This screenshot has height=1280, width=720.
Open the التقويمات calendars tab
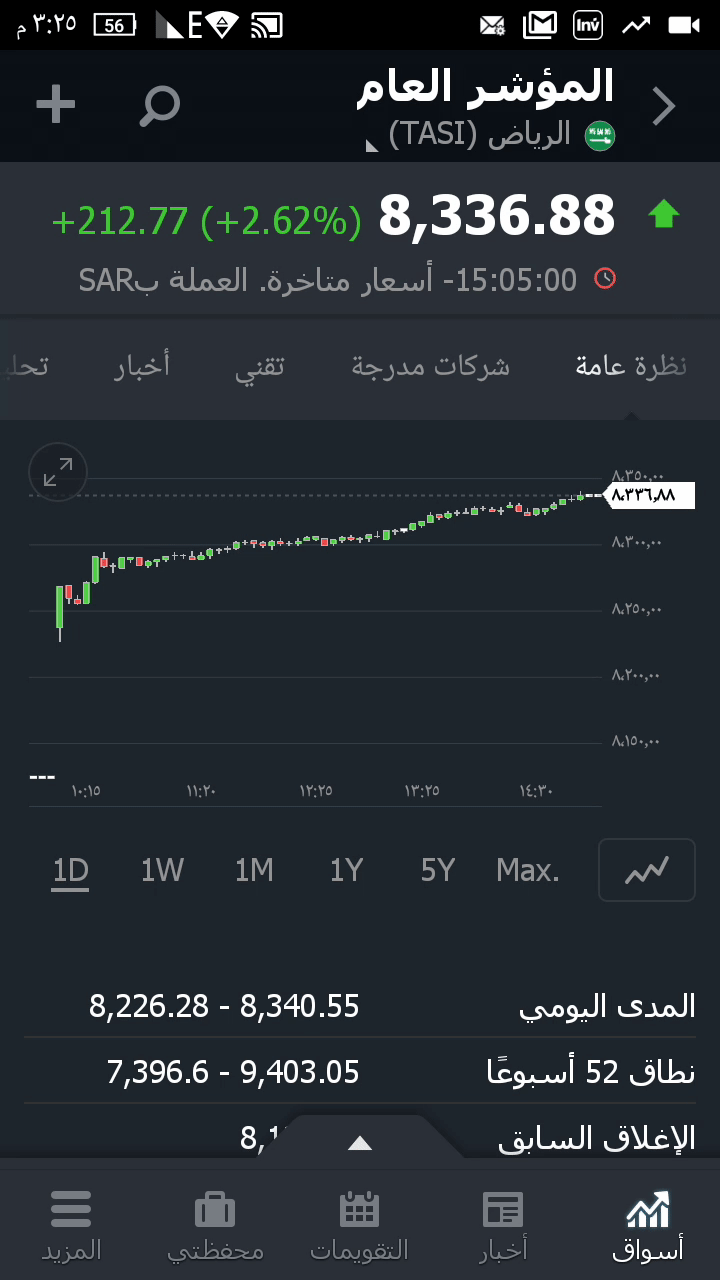(359, 1224)
